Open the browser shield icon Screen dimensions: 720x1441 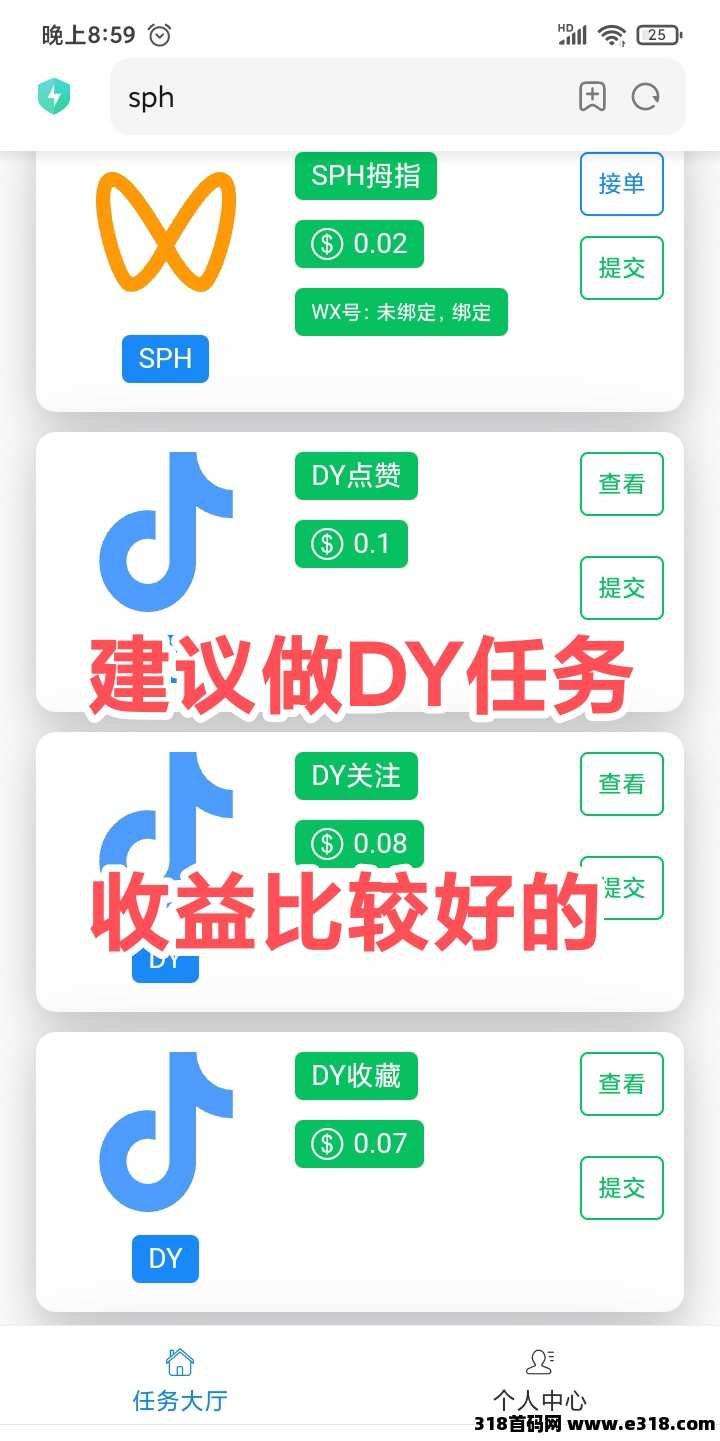tap(54, 97)
